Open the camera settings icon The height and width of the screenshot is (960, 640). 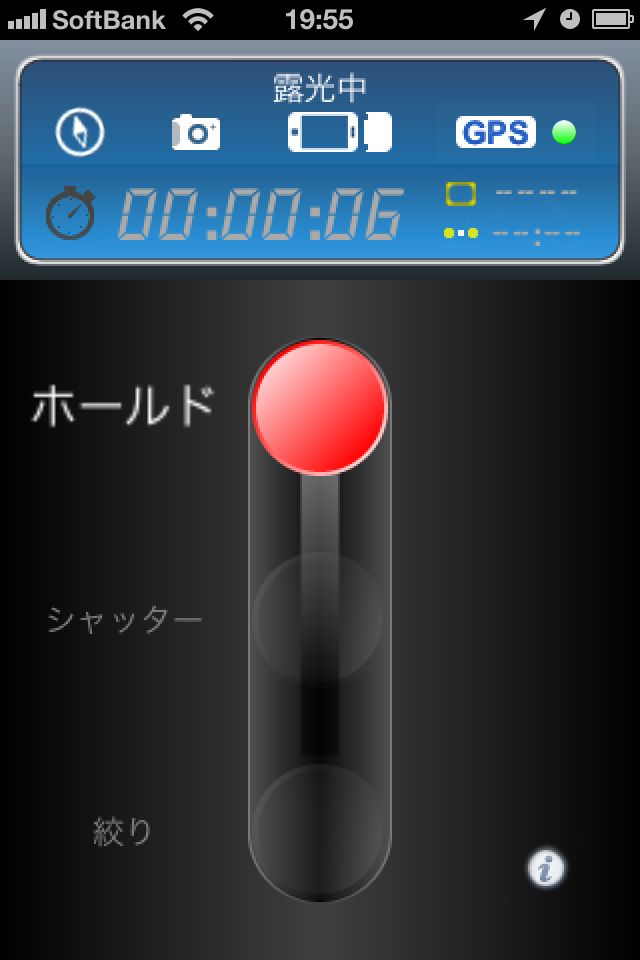pyautogui.click(x=196, y=133)
